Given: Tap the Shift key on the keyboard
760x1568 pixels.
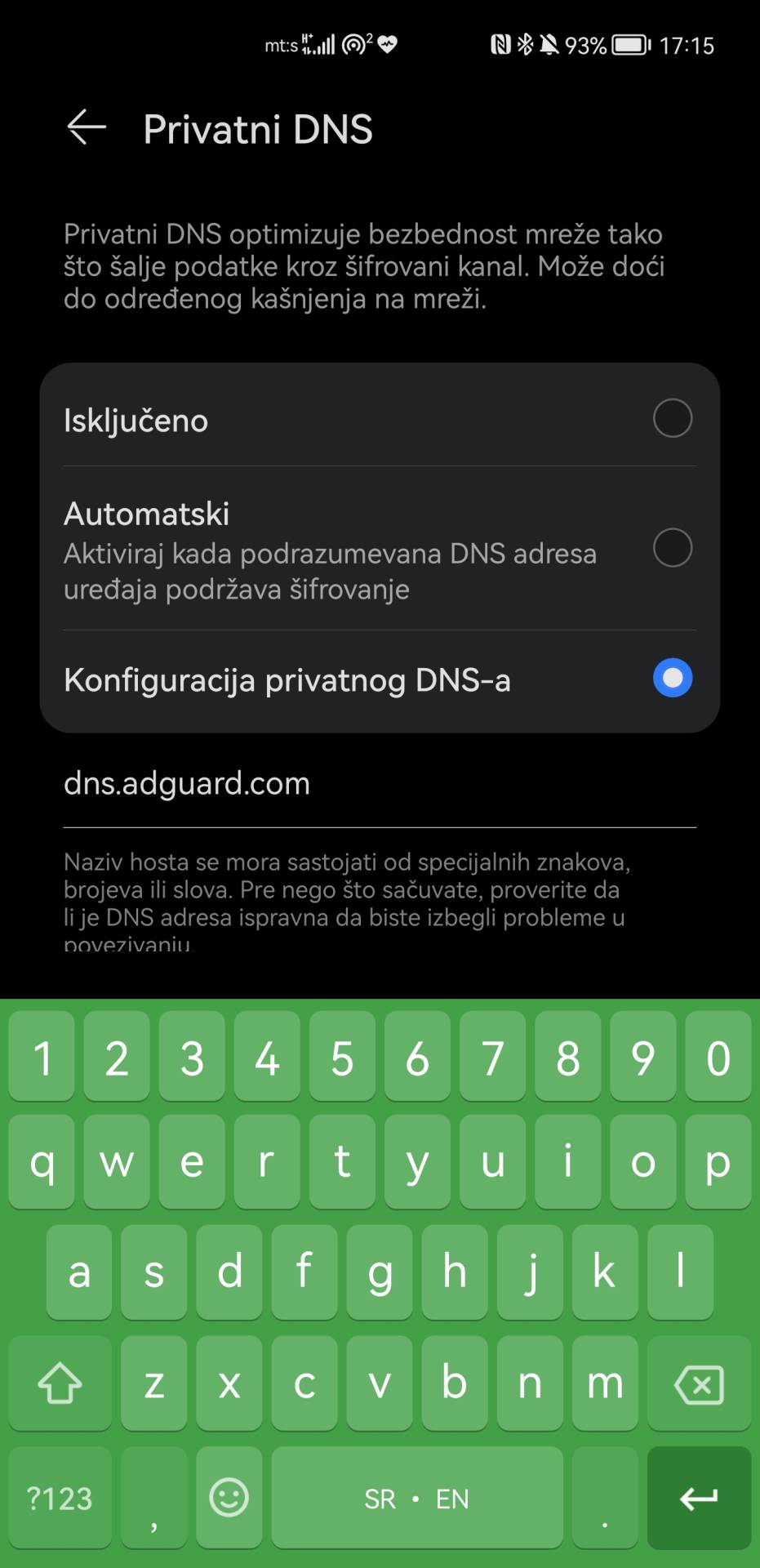Looking at the screenshot, I should (60, 1384).
